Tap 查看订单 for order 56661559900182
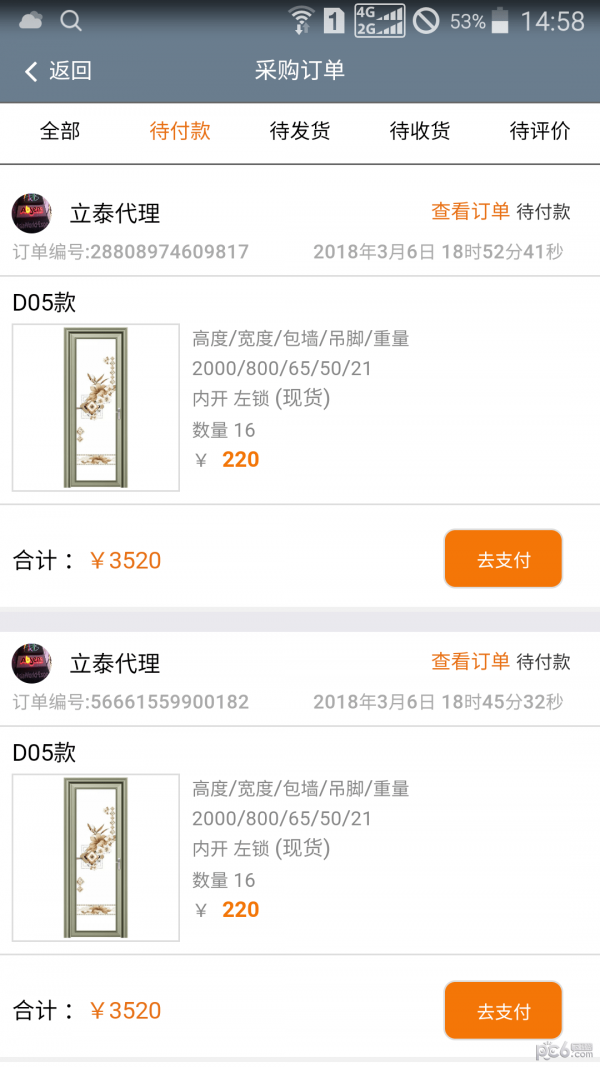Image resolution: width=600 pixels, height=1067 pixels. pyautogui.click(x=470, y=661)
